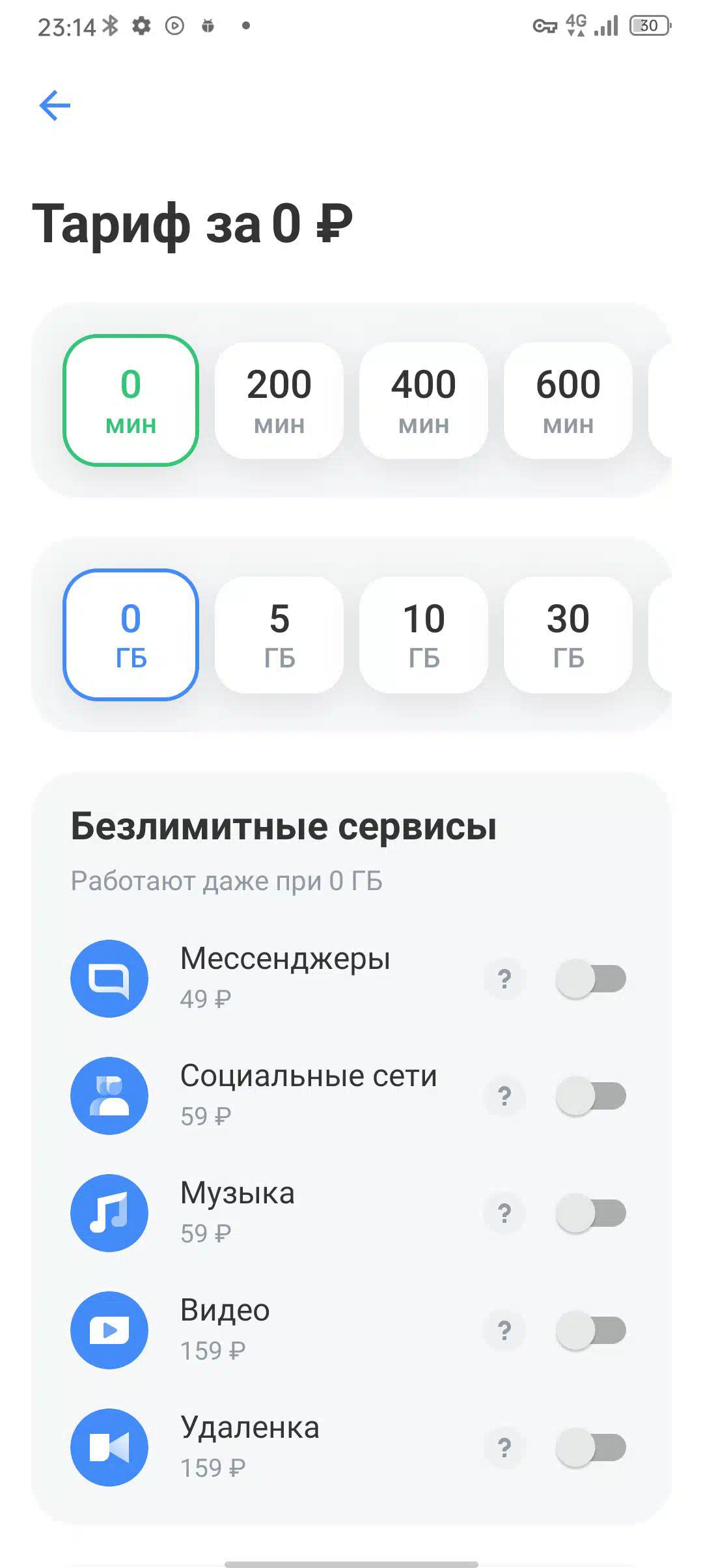This screenshot has width=703, height=1568.
Task: Select the 0 ГБ data option
Action: pos(131,635)
